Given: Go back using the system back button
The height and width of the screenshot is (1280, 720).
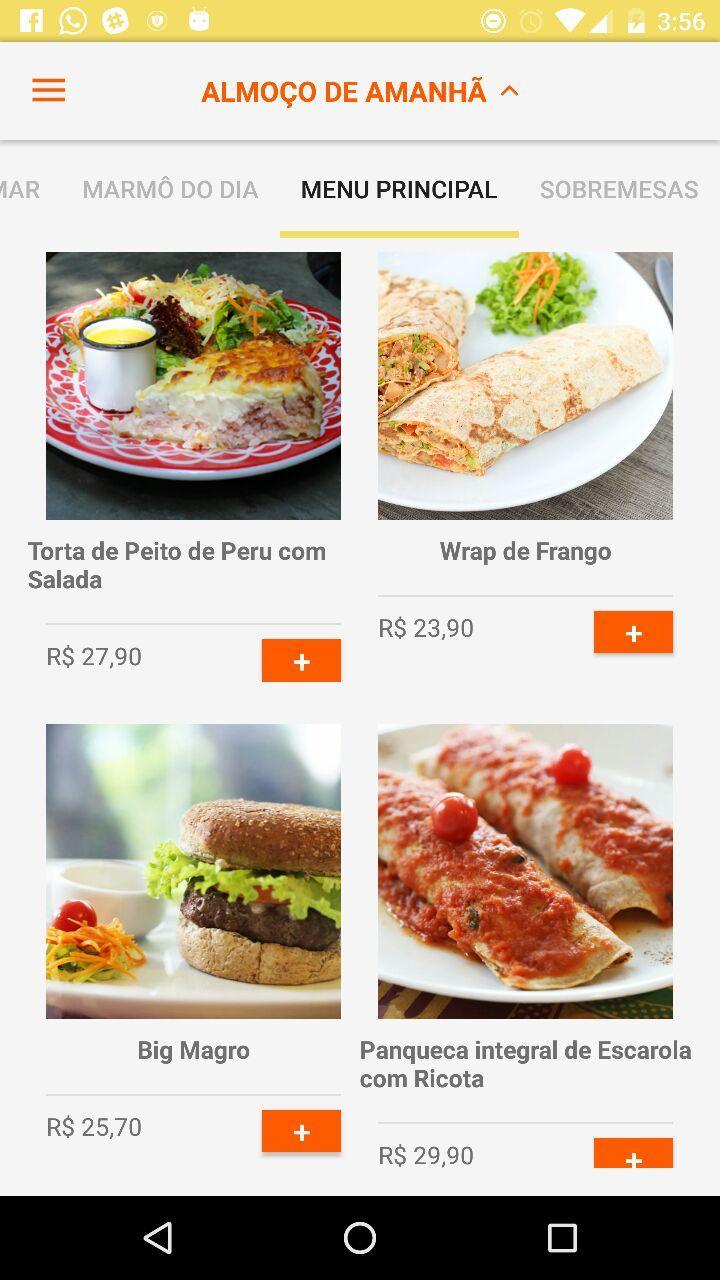Looking at the screenshot, I should 158,1238.
